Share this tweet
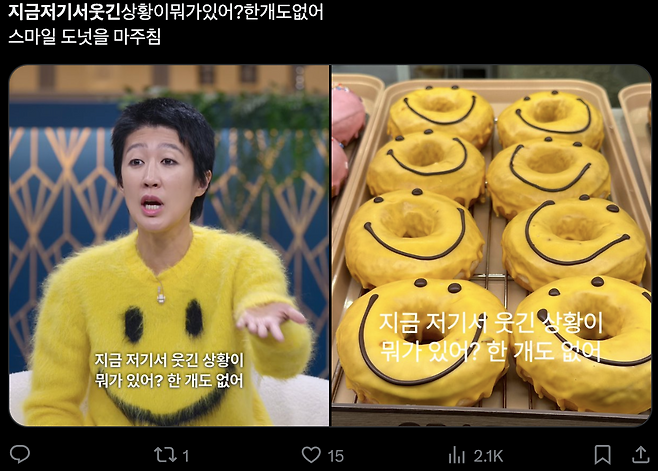The image size is (658, 471). point(640,455)
